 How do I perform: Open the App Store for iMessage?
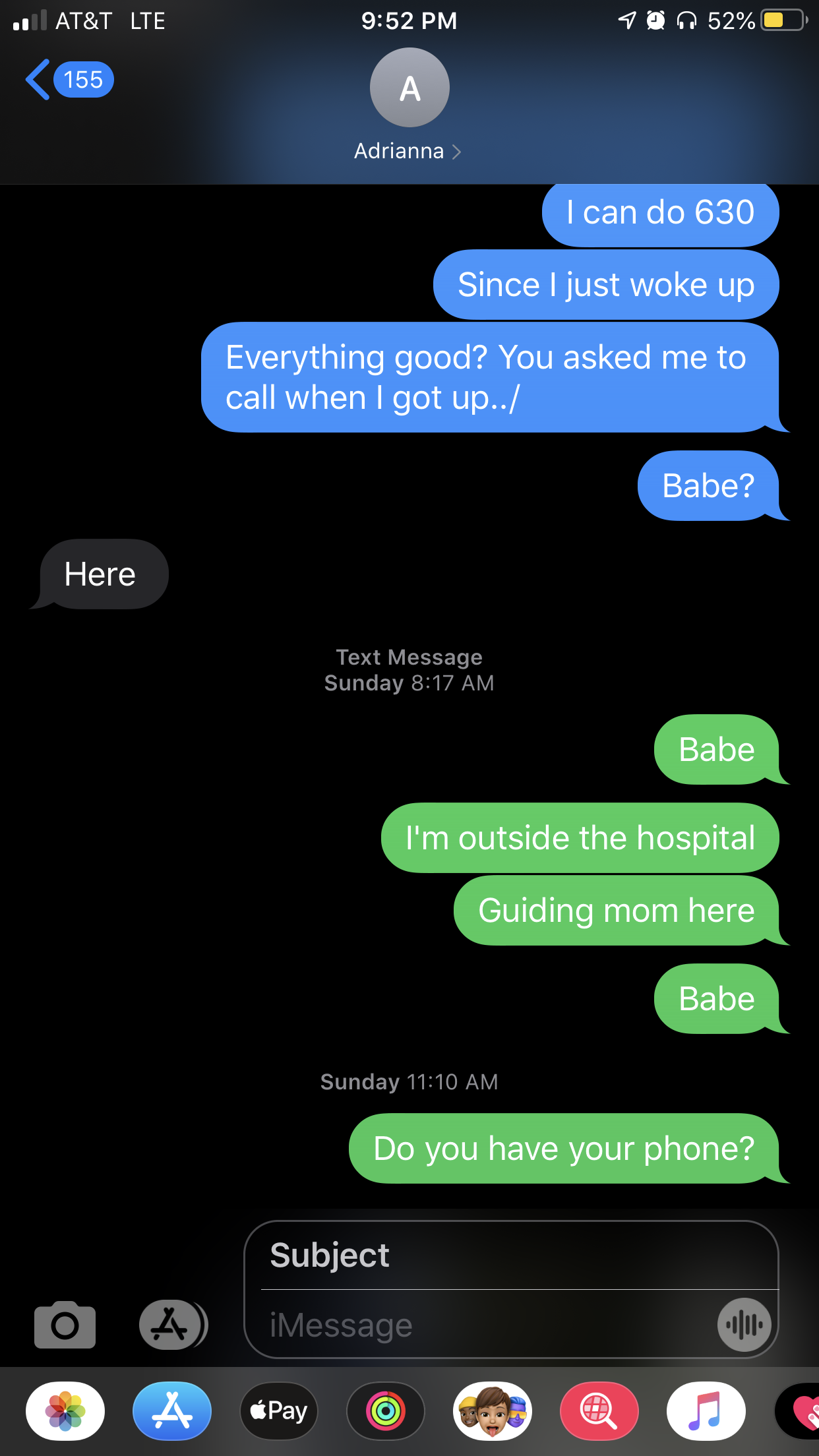tap(172, 1411)
